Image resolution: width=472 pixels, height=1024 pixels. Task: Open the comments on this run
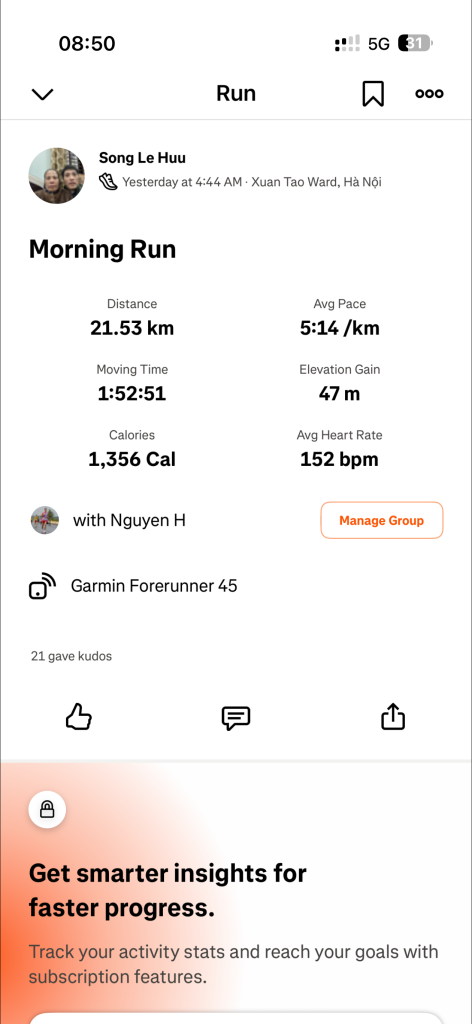point(236,718)
